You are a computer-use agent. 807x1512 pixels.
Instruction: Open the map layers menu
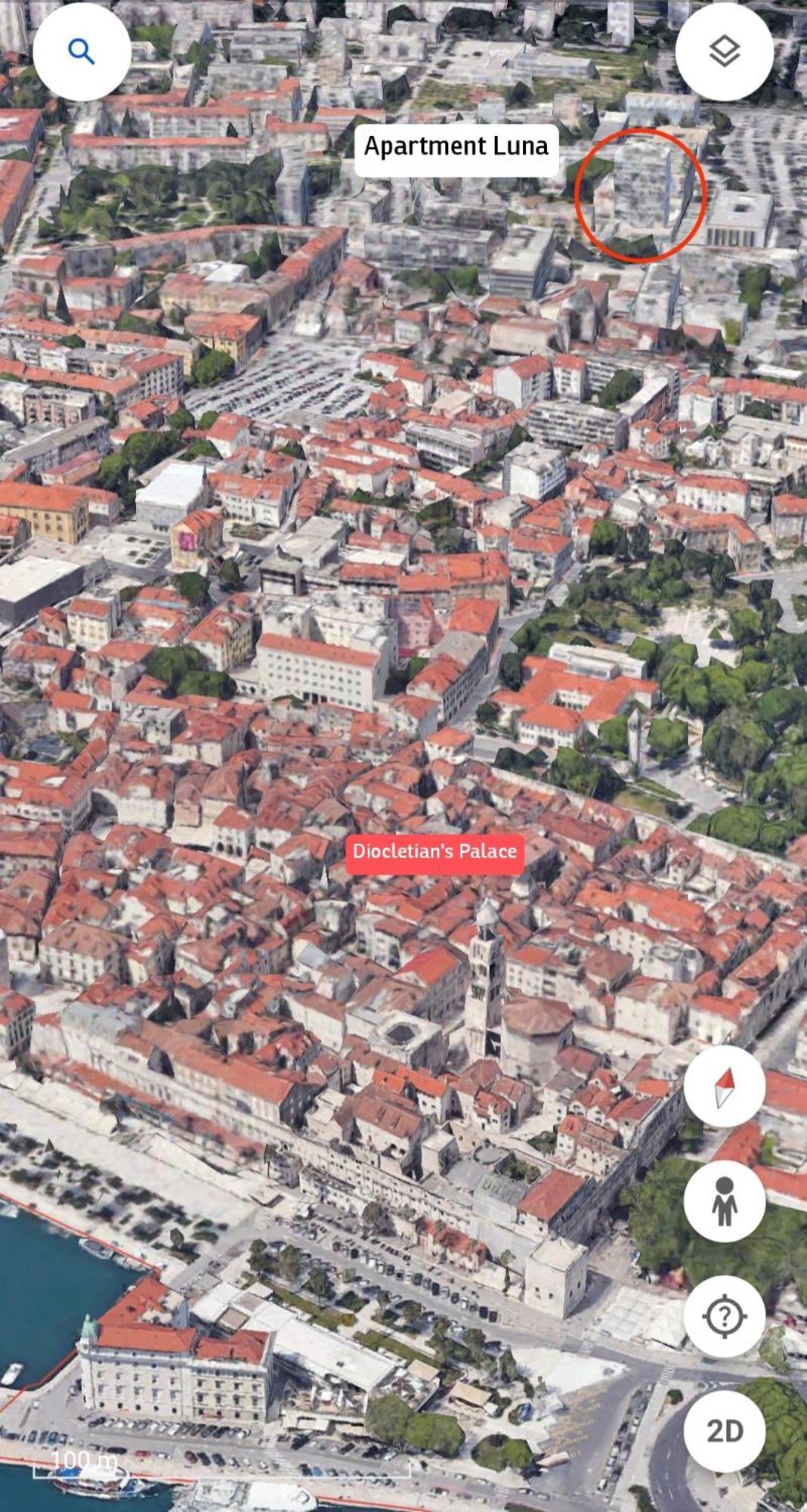(724, 51)
